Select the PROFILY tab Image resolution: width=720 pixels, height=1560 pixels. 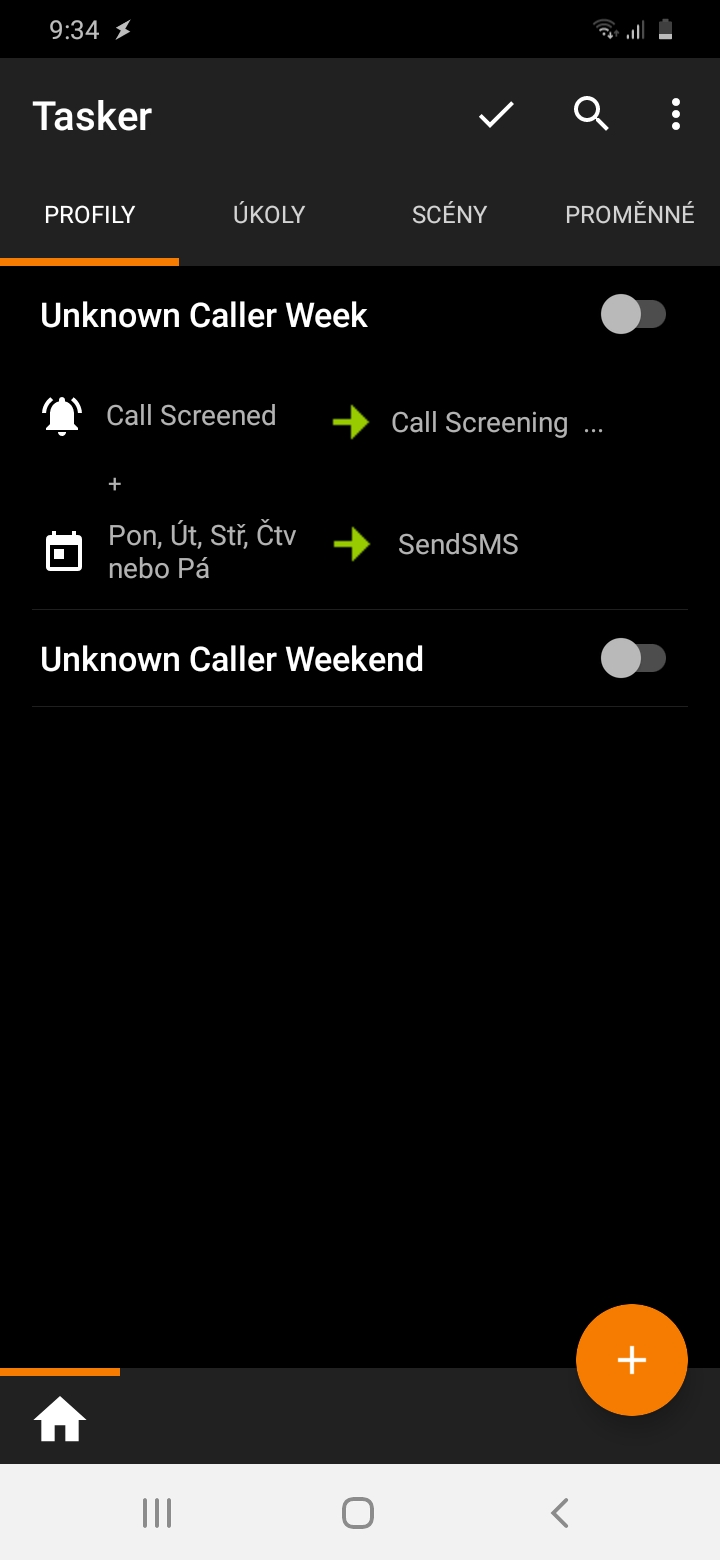tap(89, 214)
